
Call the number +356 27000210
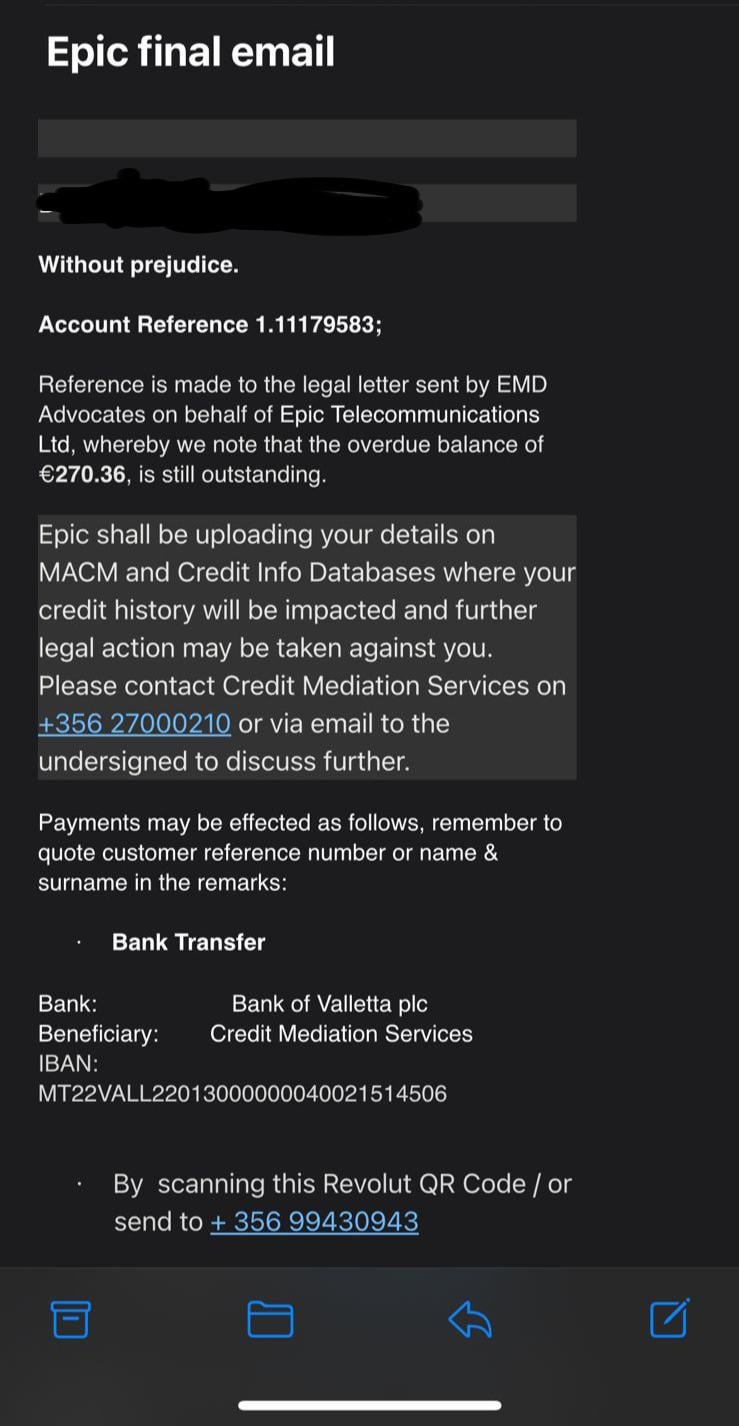tap(134, 723)
